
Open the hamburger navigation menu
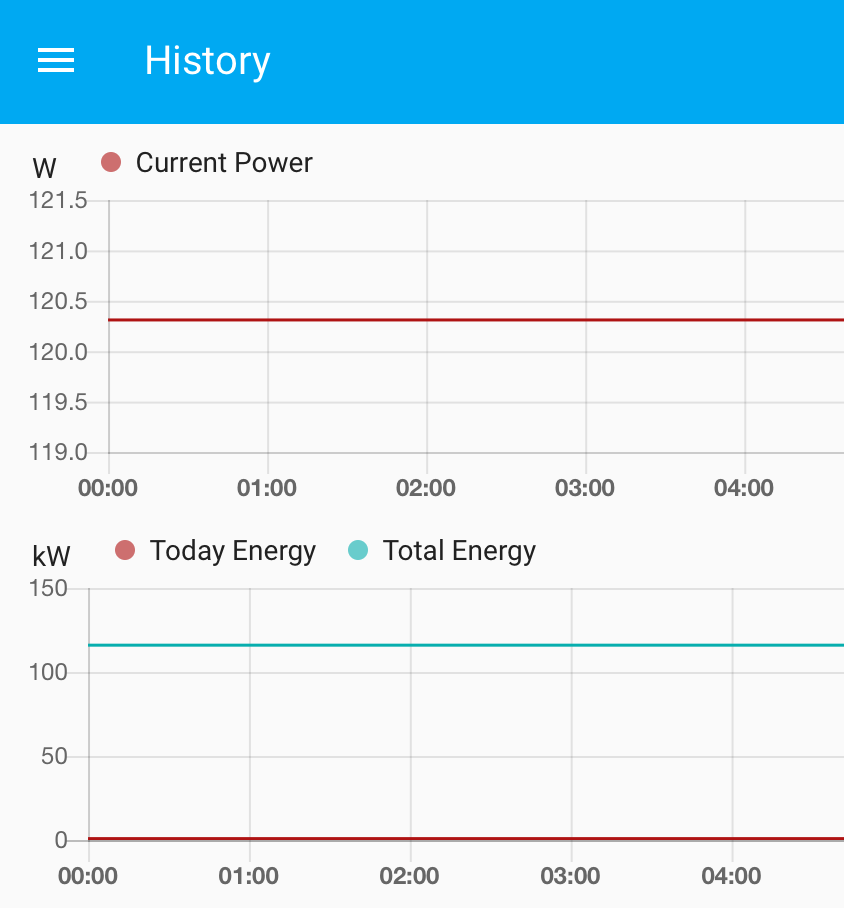click(55, 61)
